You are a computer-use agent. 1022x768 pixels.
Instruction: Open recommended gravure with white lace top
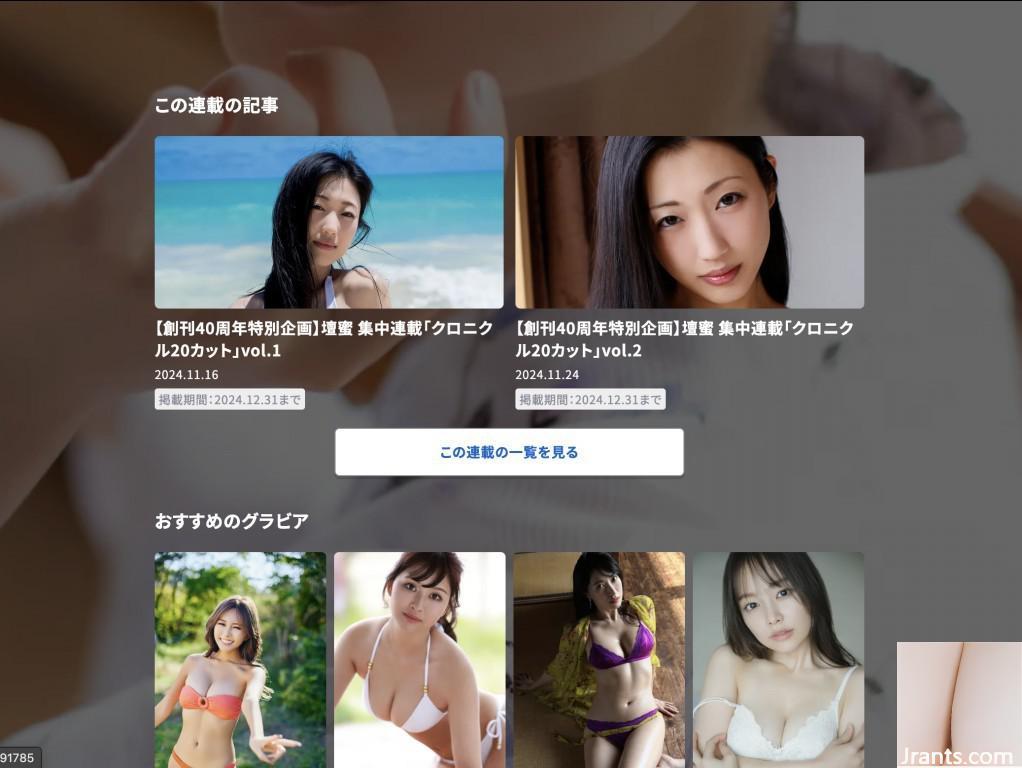click(778, 660)
